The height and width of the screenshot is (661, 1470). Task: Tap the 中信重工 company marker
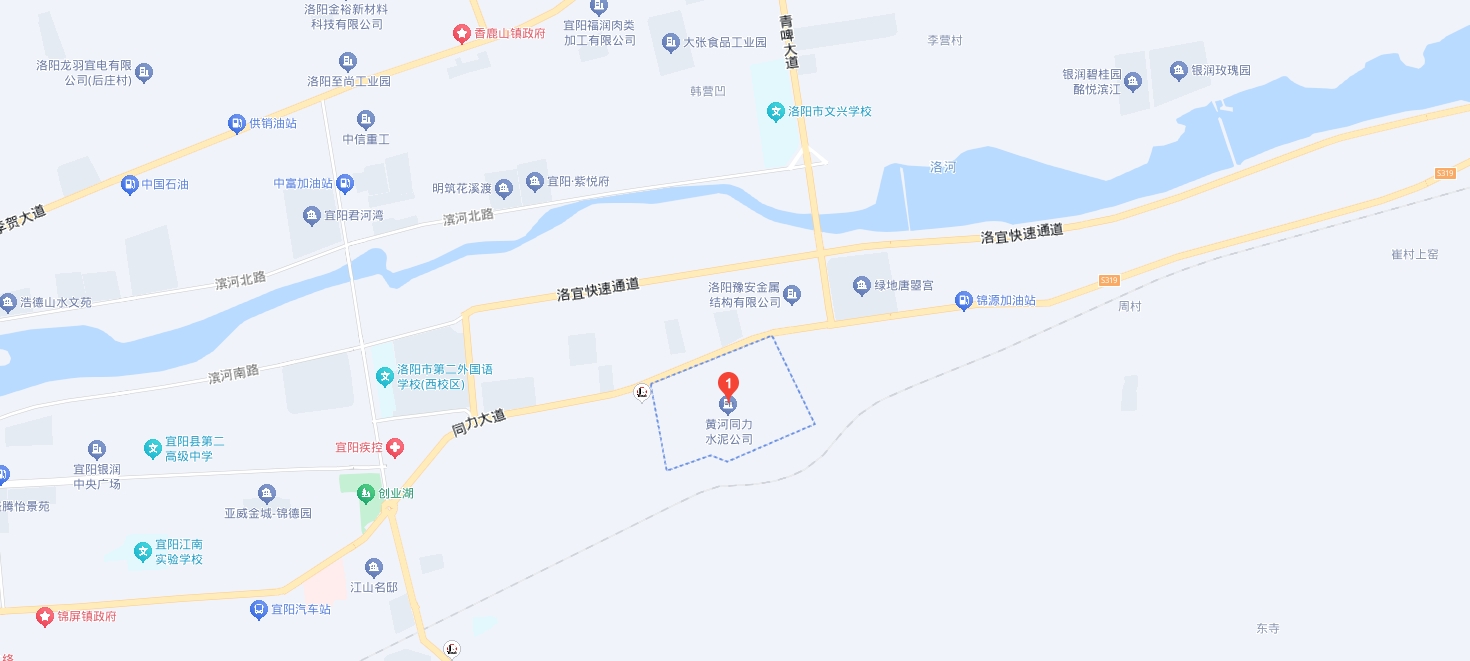pyautogui.click(x=366, y=120)
